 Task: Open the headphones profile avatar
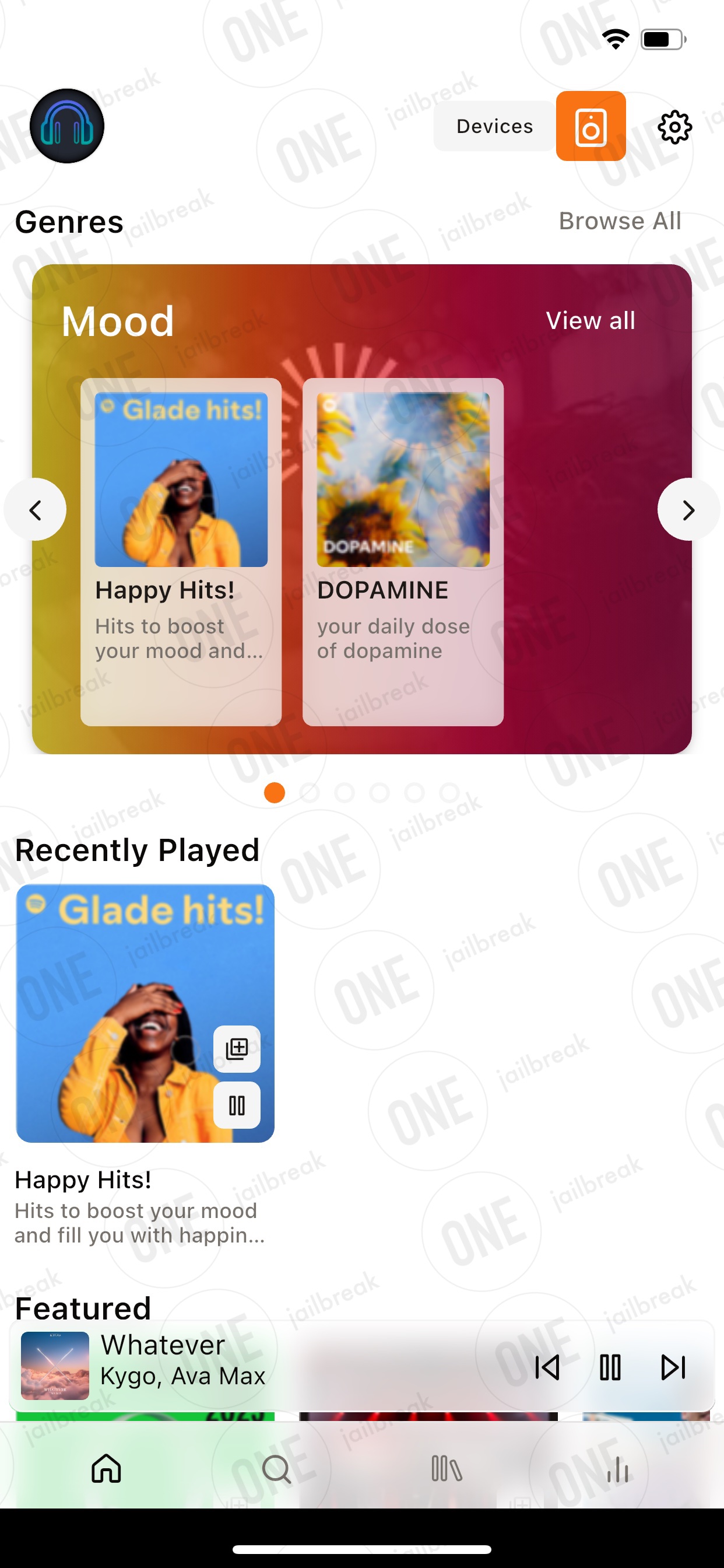click(x=67, y=126)
